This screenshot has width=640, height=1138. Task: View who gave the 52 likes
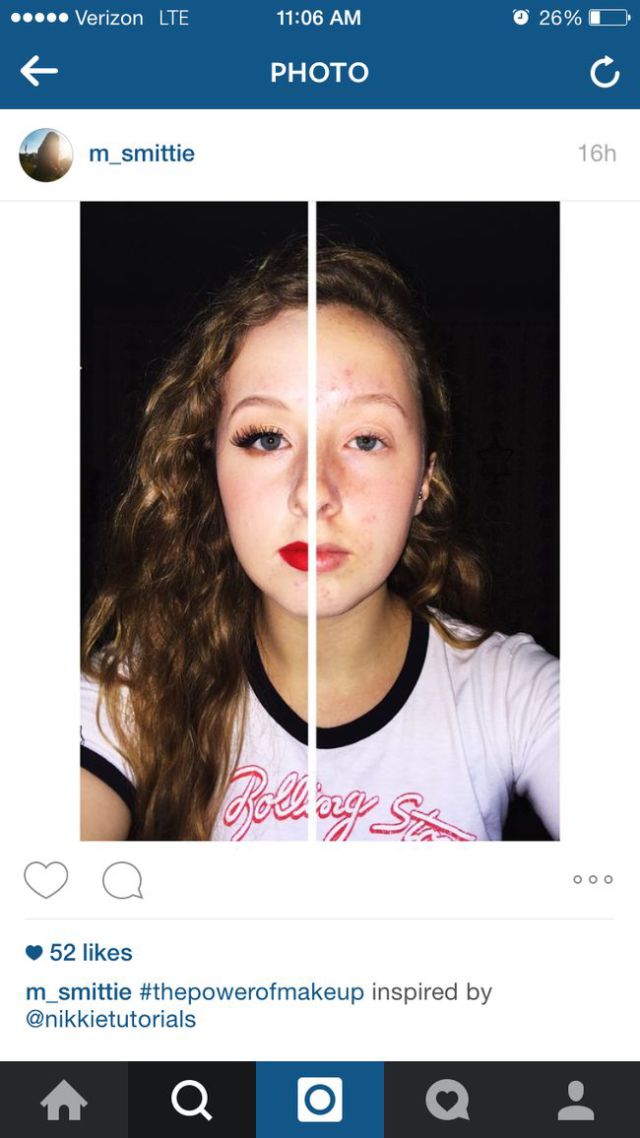click(x=79, y=952)
